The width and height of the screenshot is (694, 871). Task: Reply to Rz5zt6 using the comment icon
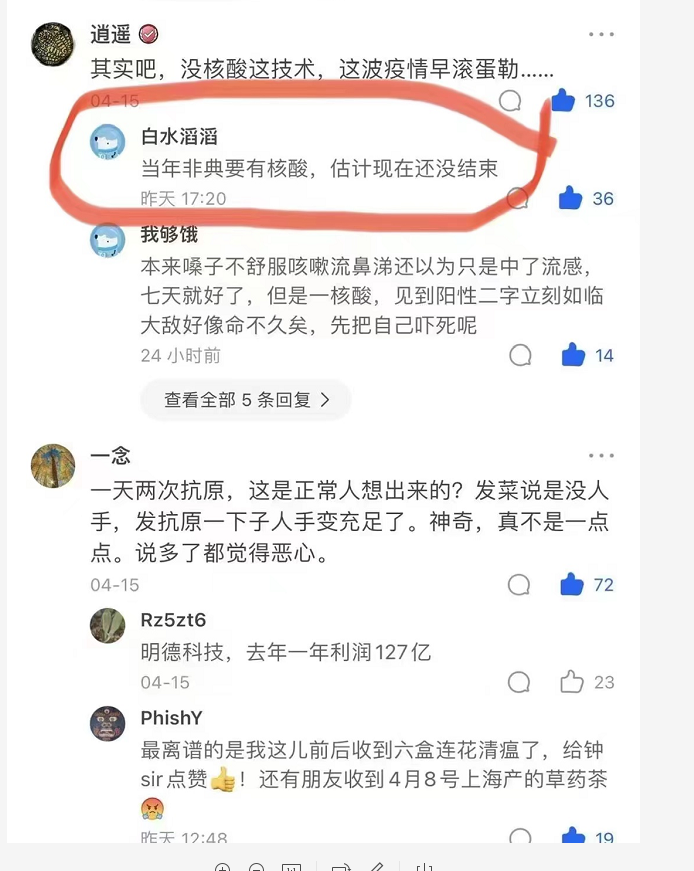519,683
